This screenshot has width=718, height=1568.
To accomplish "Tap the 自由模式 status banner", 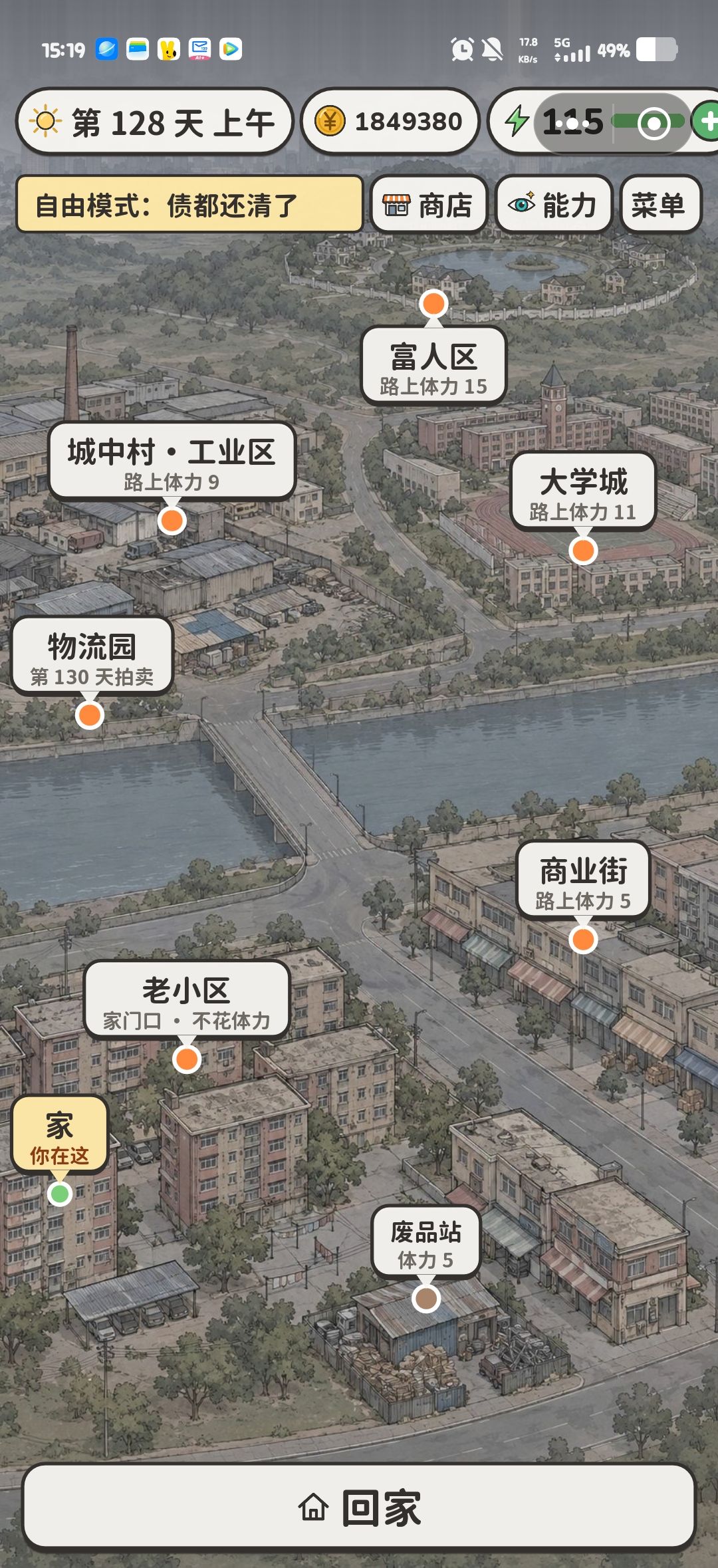I will 189,205.
